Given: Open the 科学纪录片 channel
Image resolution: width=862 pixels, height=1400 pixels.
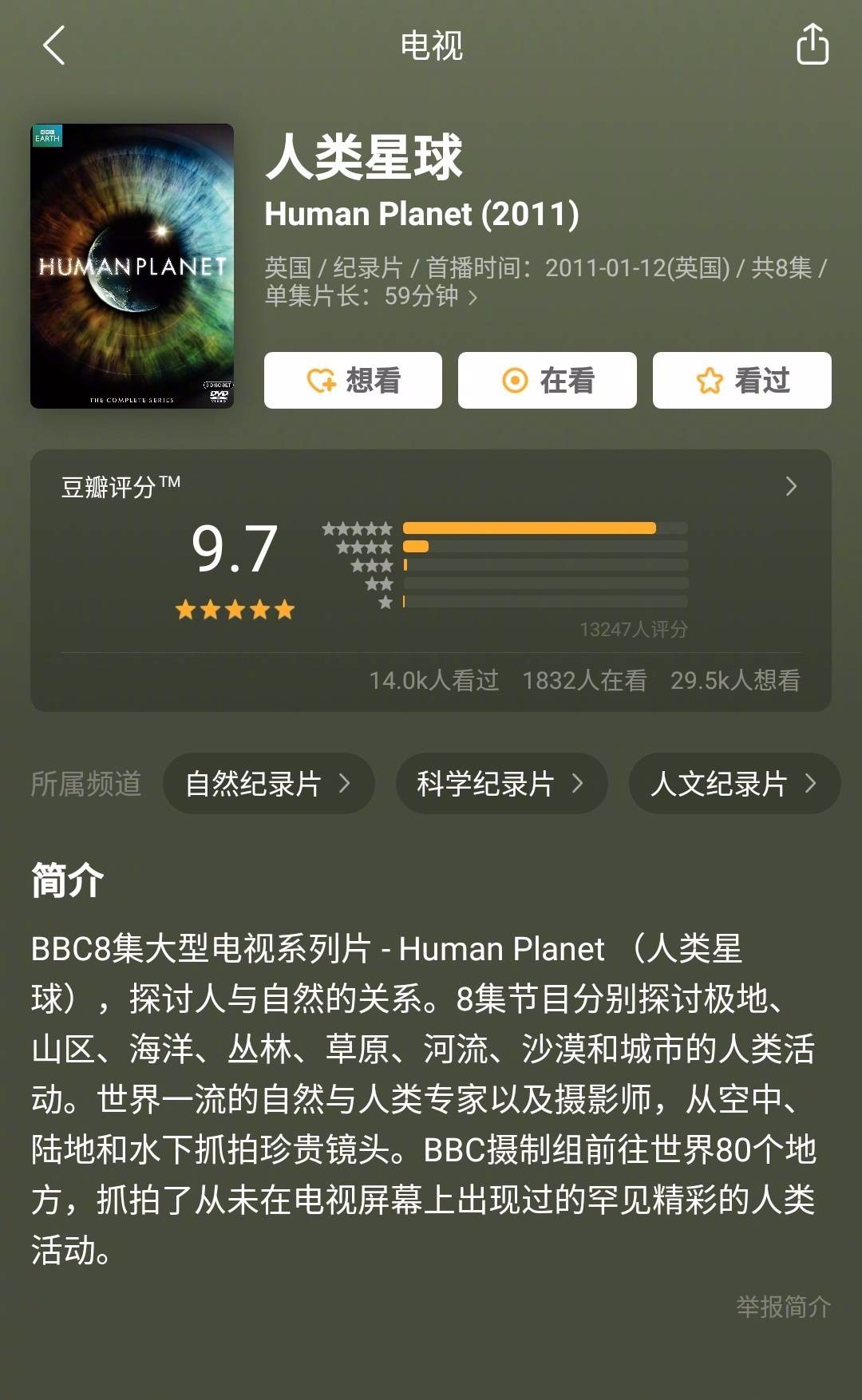Looking at the screenshot, I should tap(501, 784).
